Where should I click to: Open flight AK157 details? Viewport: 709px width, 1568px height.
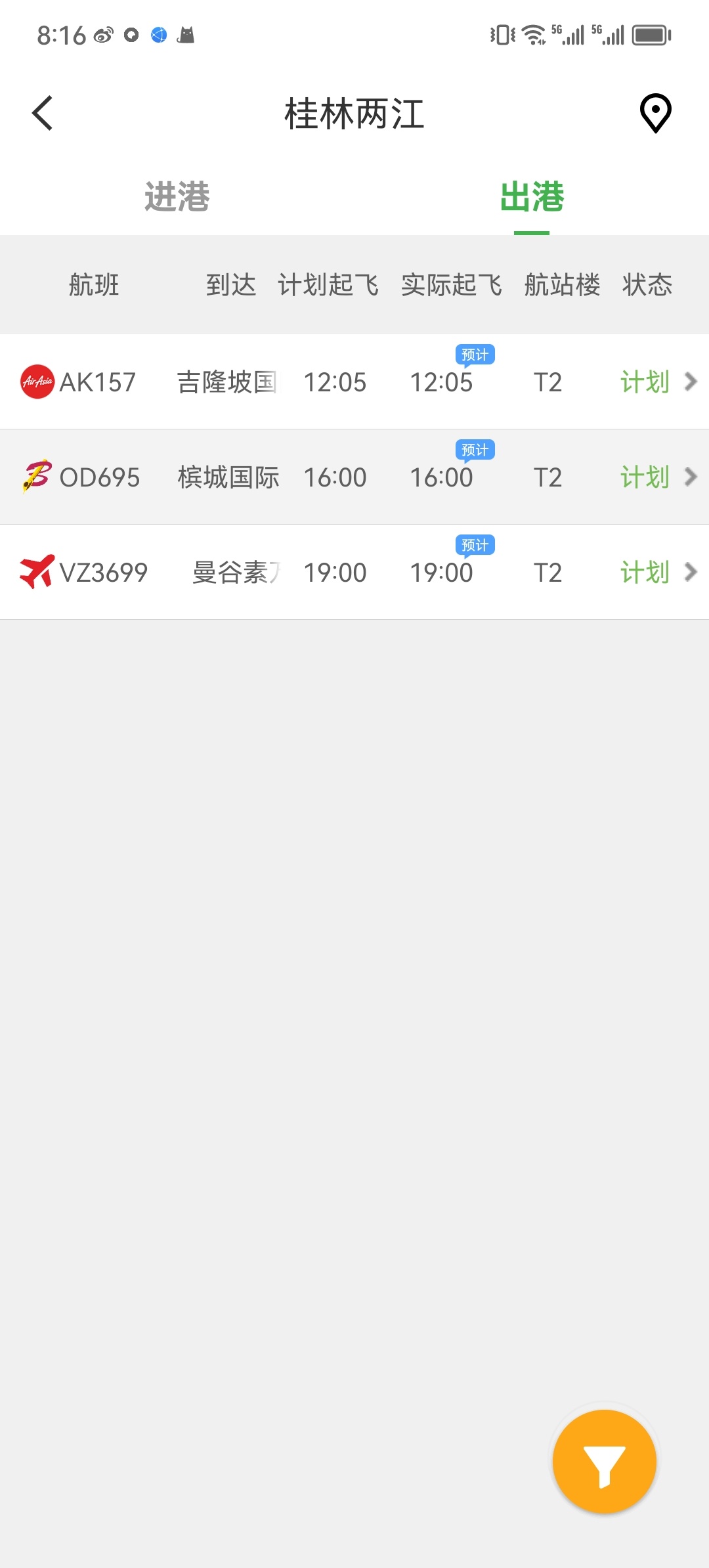click(354, 381)
